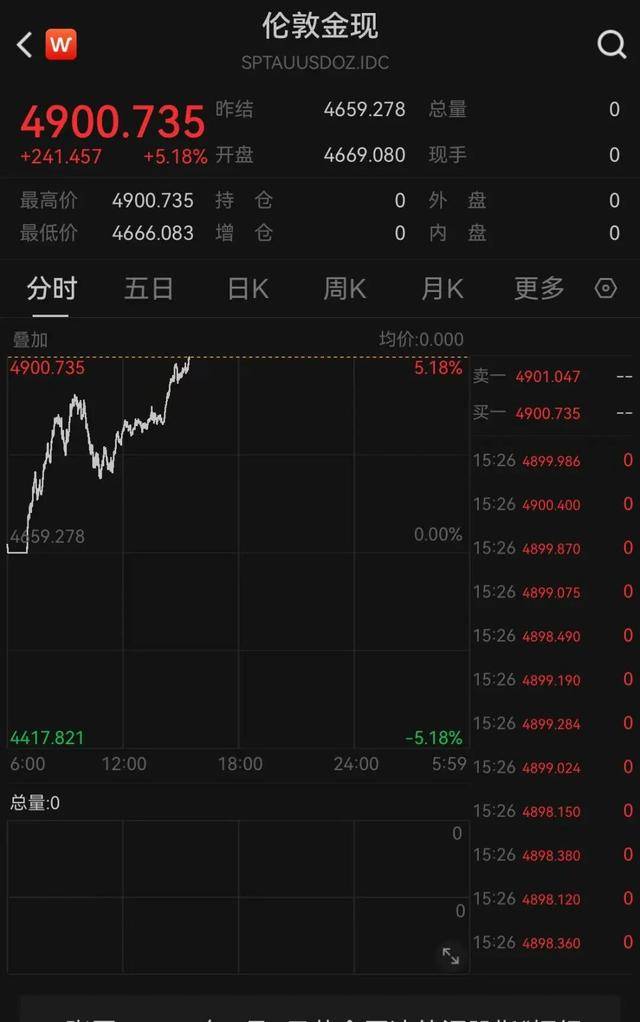
Task: Go back with the arrow icon
Action: (x=25, y=44)
